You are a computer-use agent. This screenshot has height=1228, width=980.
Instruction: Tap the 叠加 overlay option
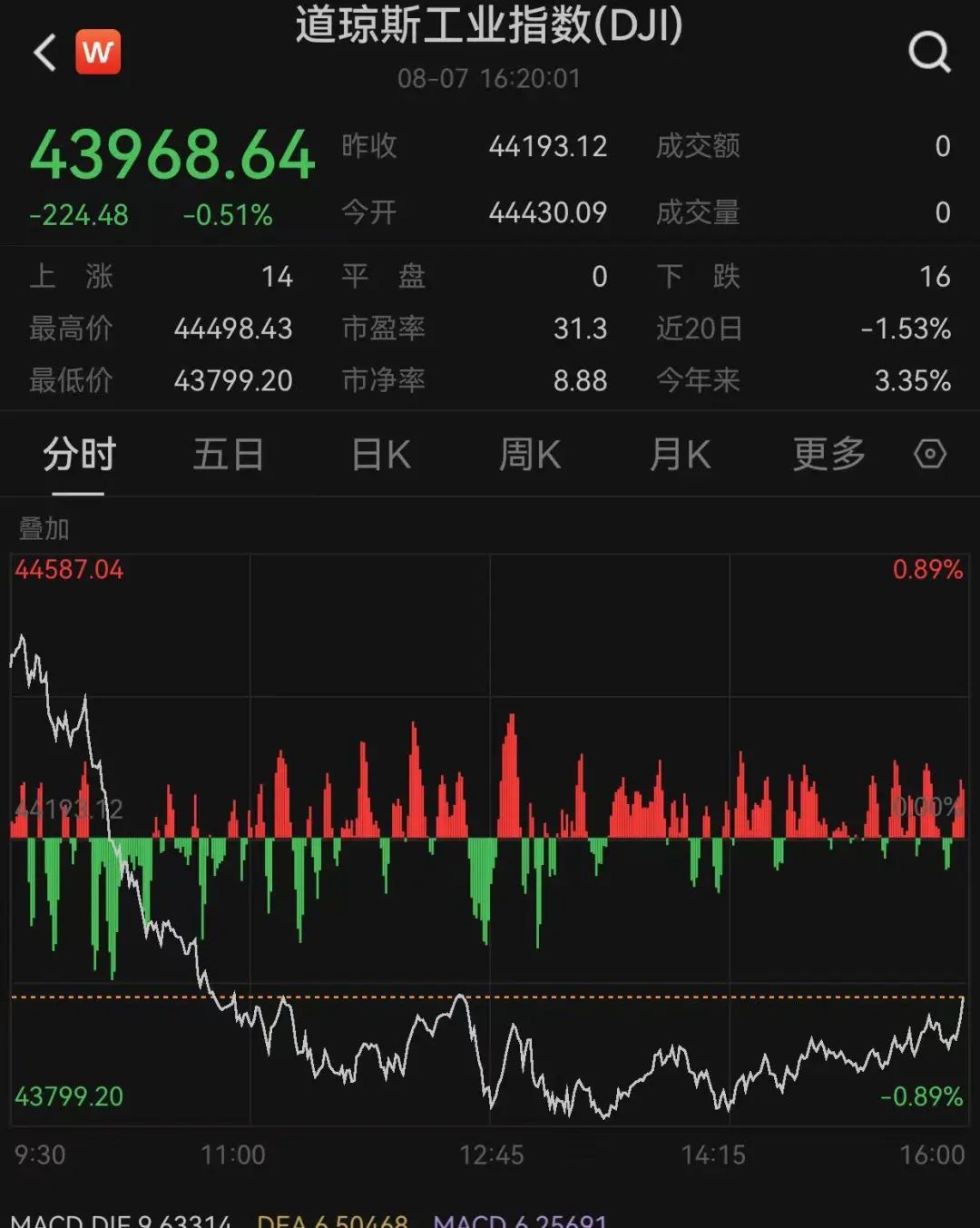pyautogui.click(x=44, y=528)
